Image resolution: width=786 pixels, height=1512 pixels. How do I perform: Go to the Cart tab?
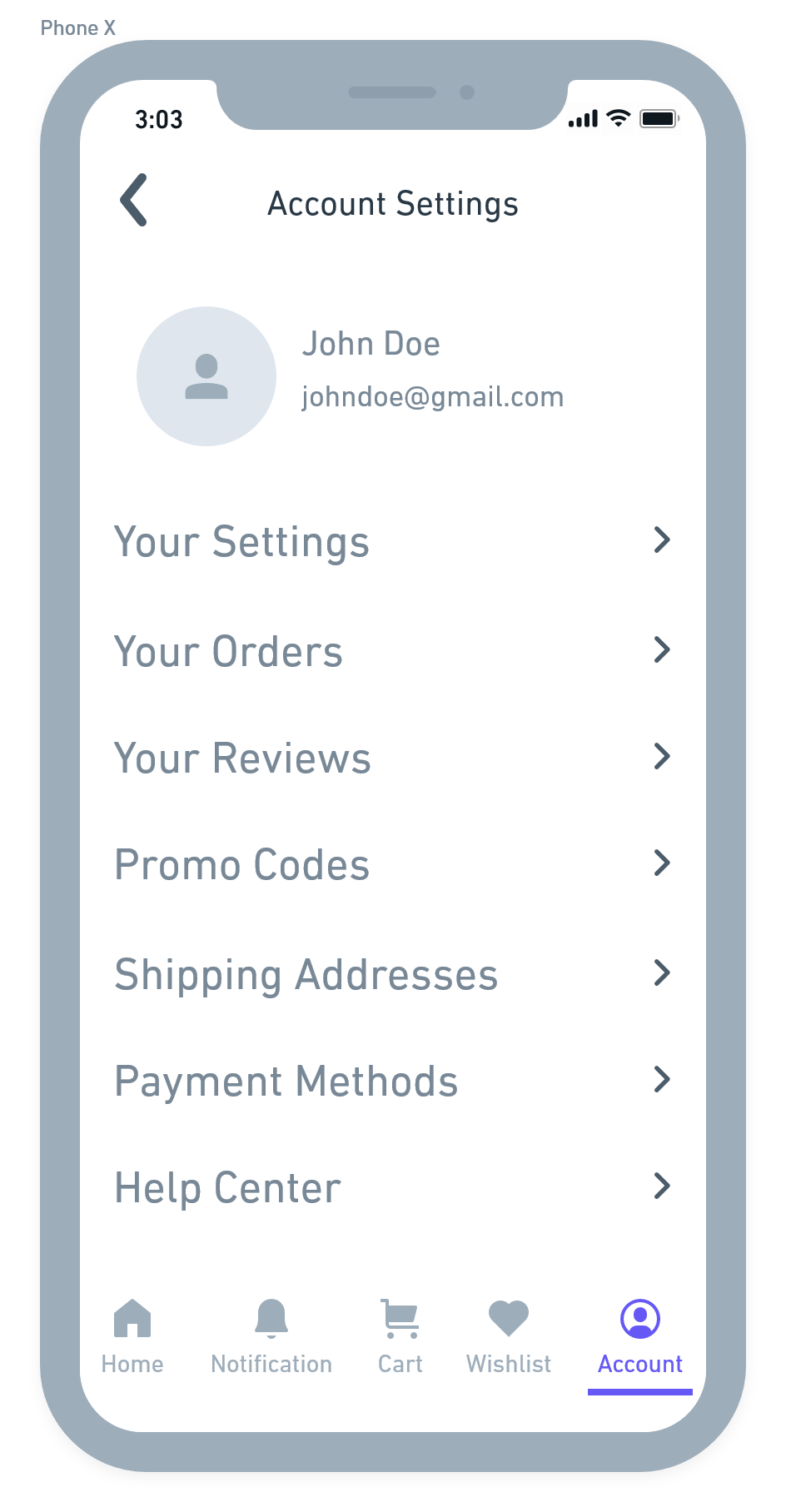pos(400,1335)
